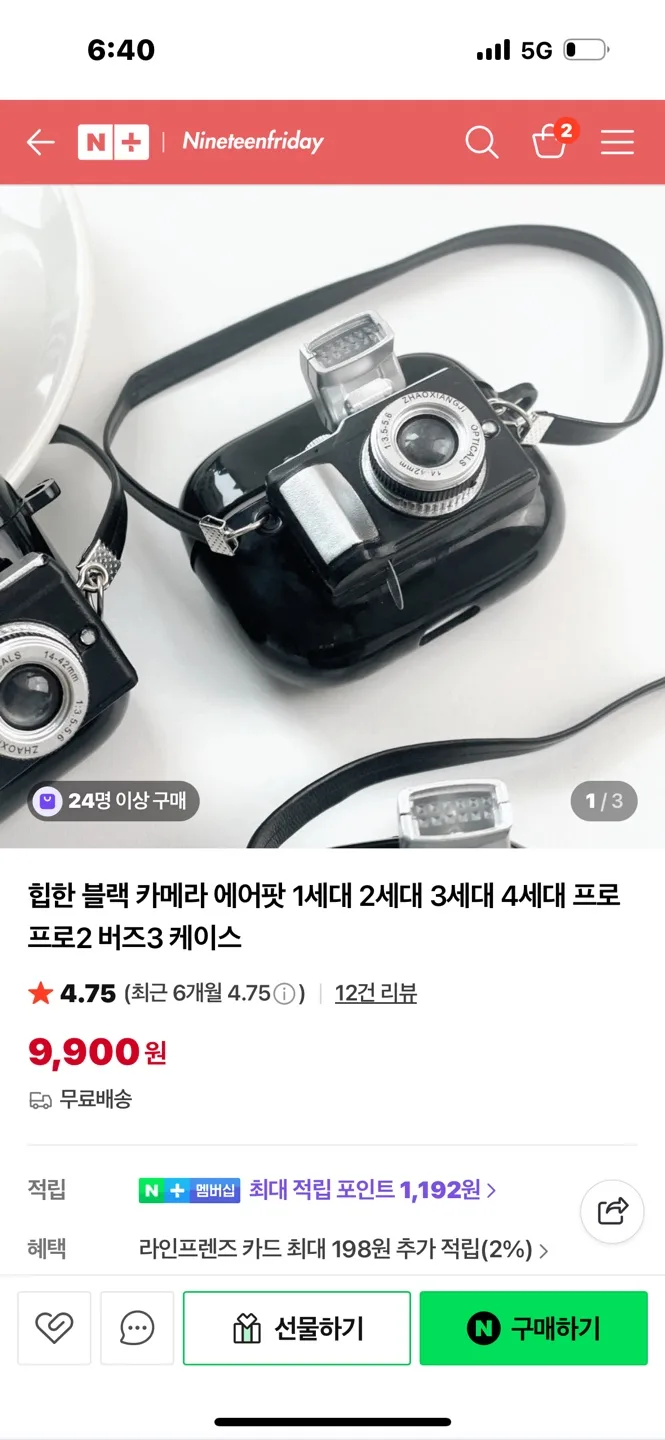
Task: Share this product
Action: pos(612,1211)
